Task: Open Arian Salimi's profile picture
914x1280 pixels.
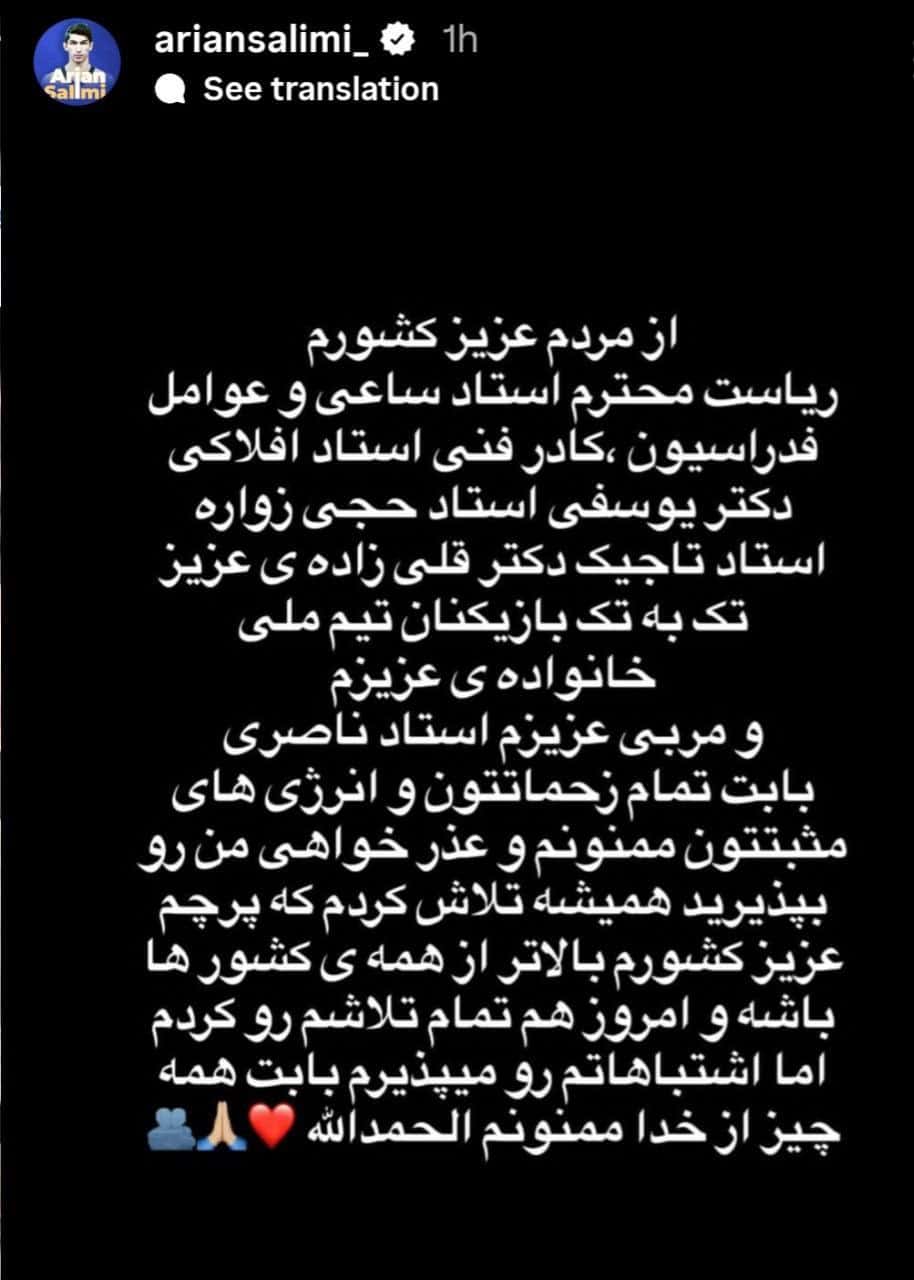Action: (77, 62)
